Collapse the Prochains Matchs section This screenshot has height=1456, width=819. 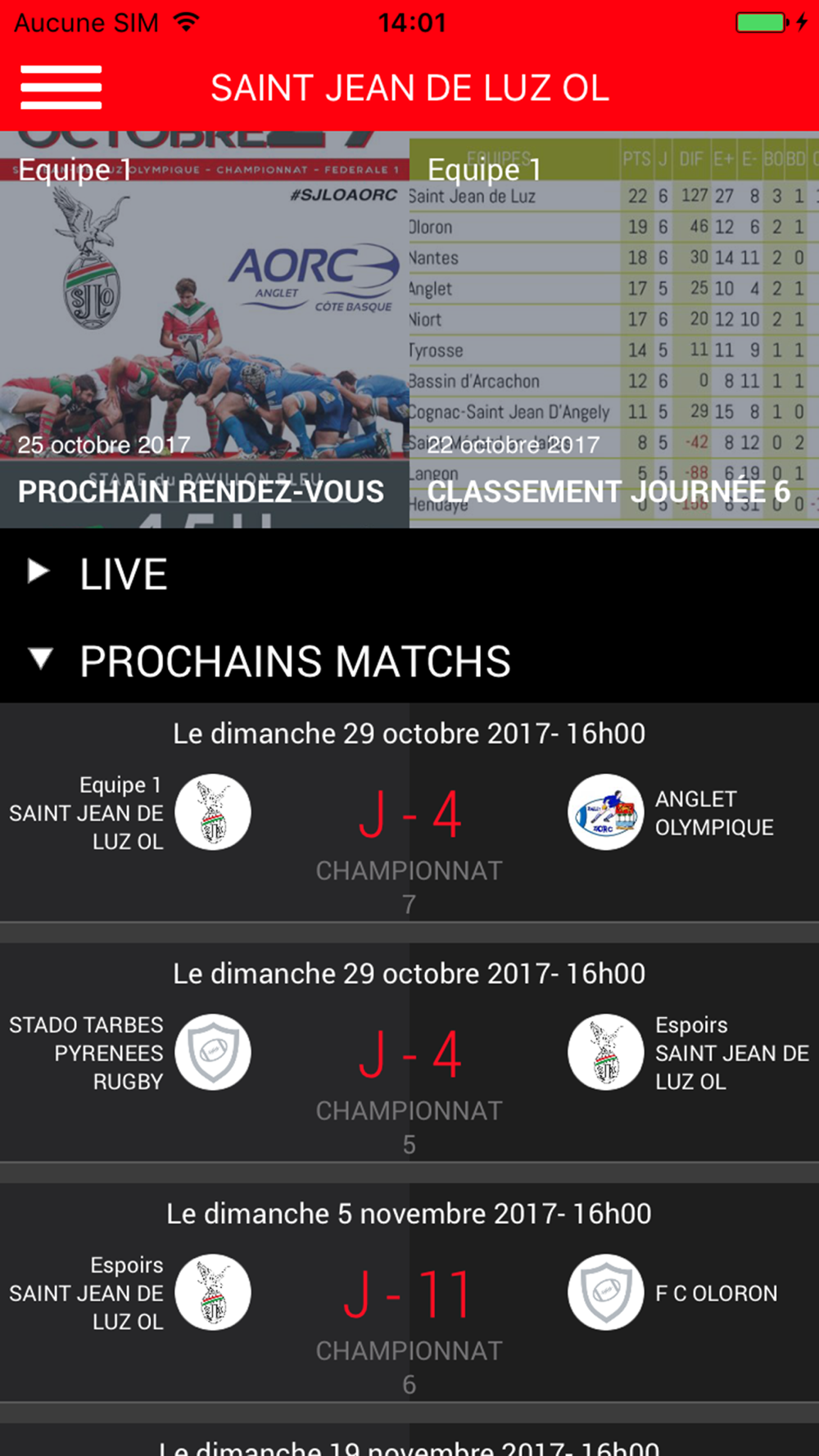click(x=409, y=660)
